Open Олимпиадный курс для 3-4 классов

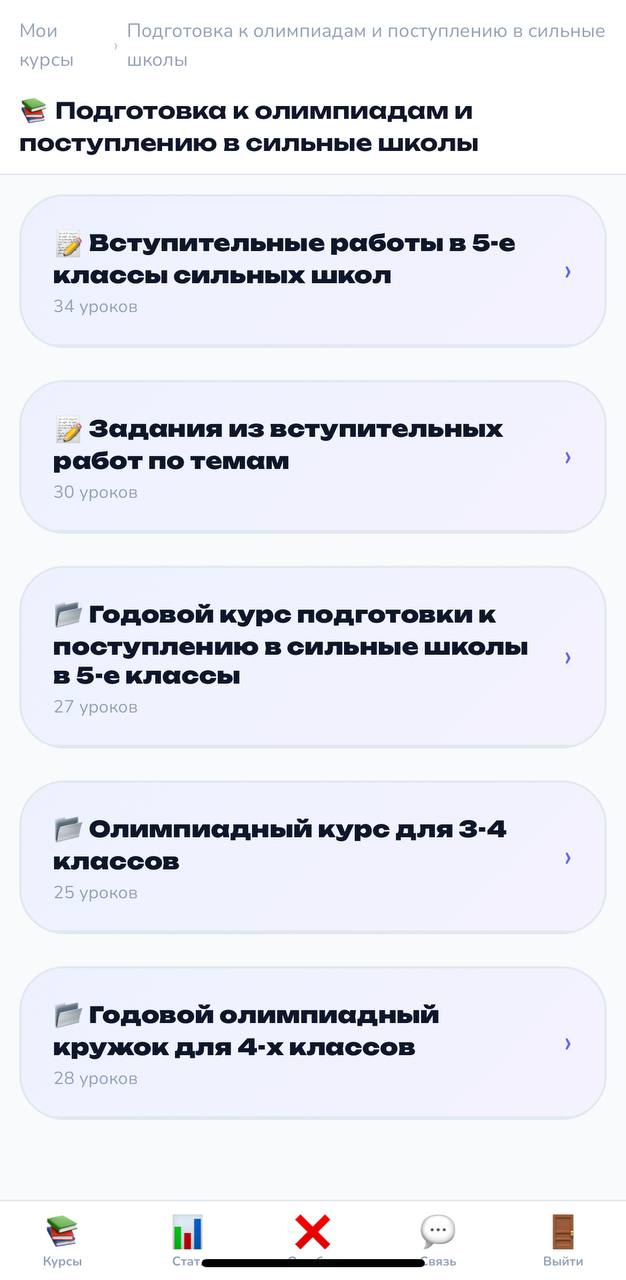(x=312, y=857)
